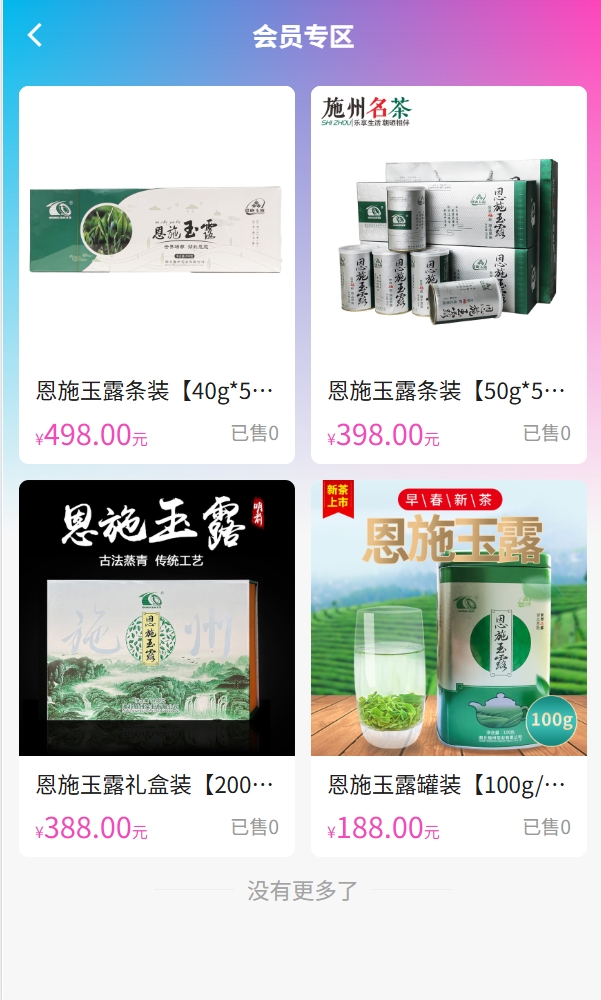Select the 恩施玉露罐装 100g canned tea
The image size is (601, 1000).
tap(448, 667)
